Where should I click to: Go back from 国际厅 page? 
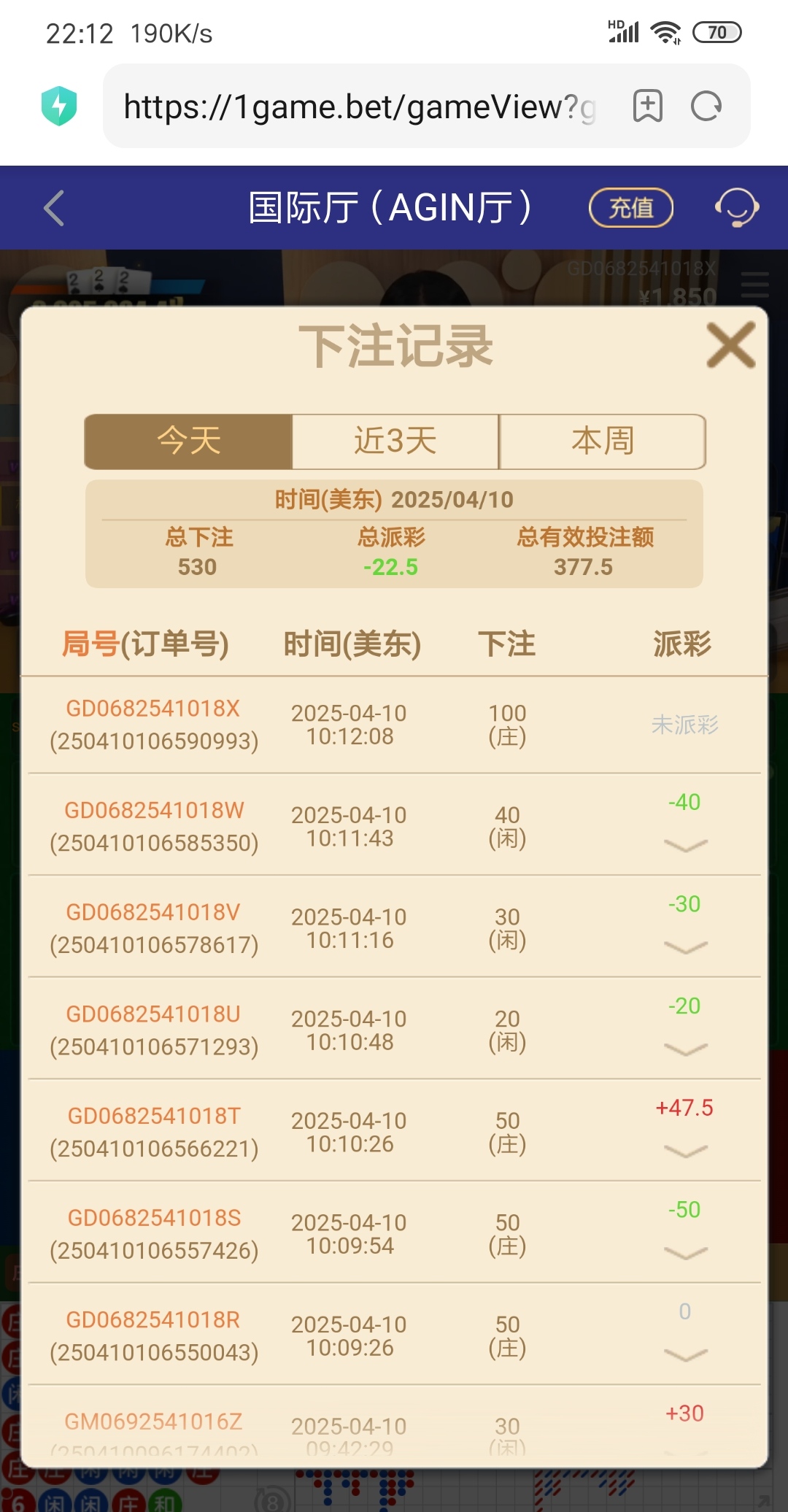point(55,208)
